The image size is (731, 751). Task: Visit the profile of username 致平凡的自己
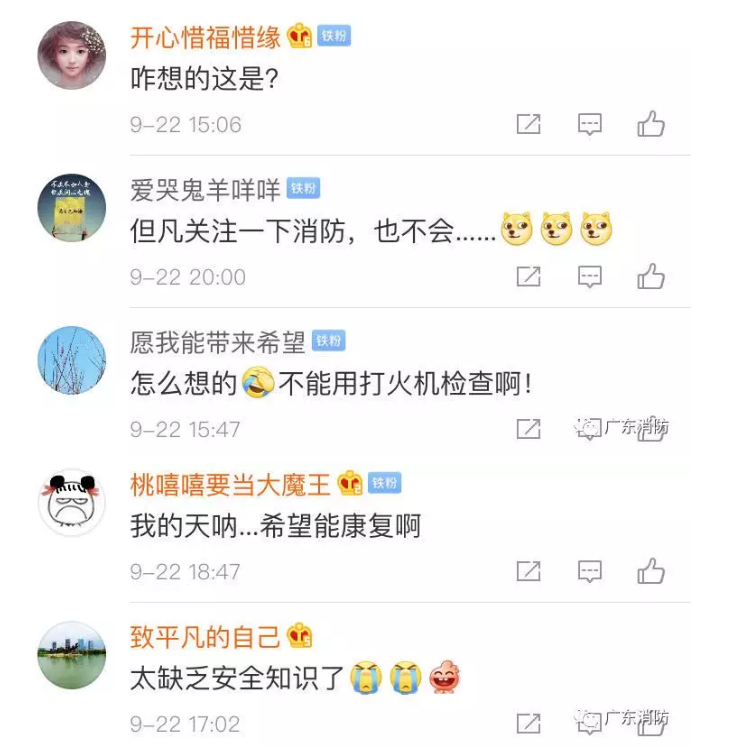pos(205,636)
